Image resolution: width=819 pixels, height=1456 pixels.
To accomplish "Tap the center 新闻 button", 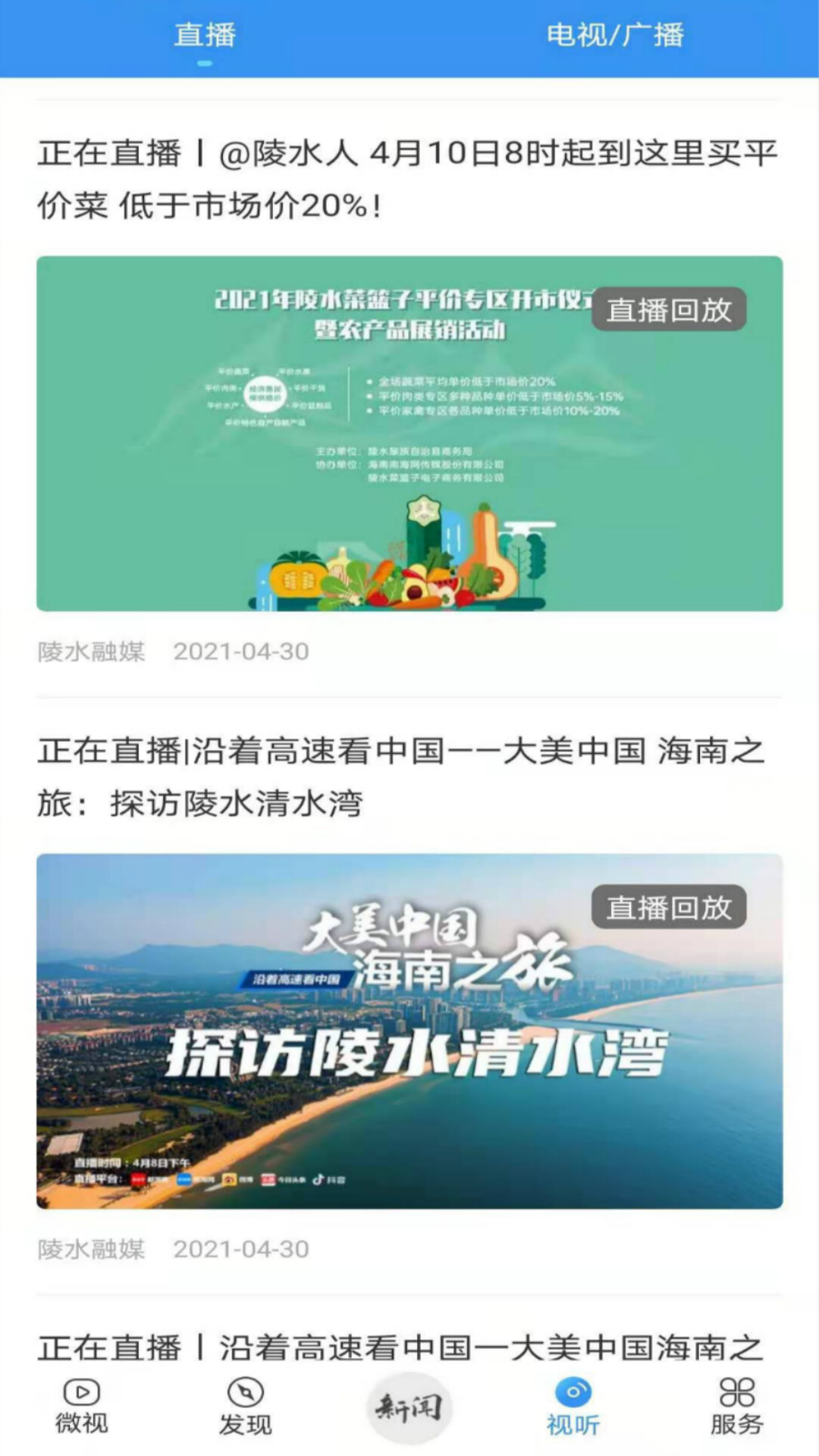I will pos(409,1408).
